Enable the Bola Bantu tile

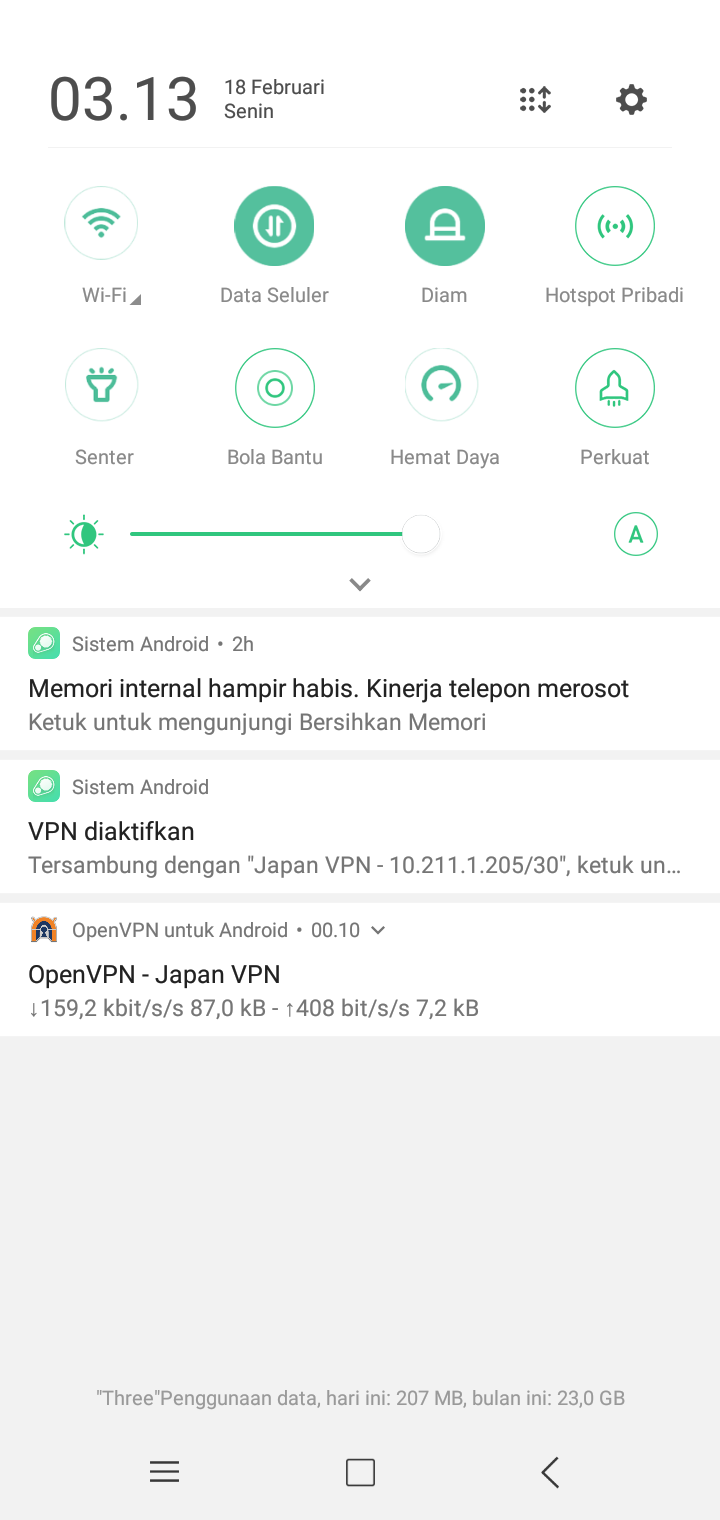[x=274, y=387]
